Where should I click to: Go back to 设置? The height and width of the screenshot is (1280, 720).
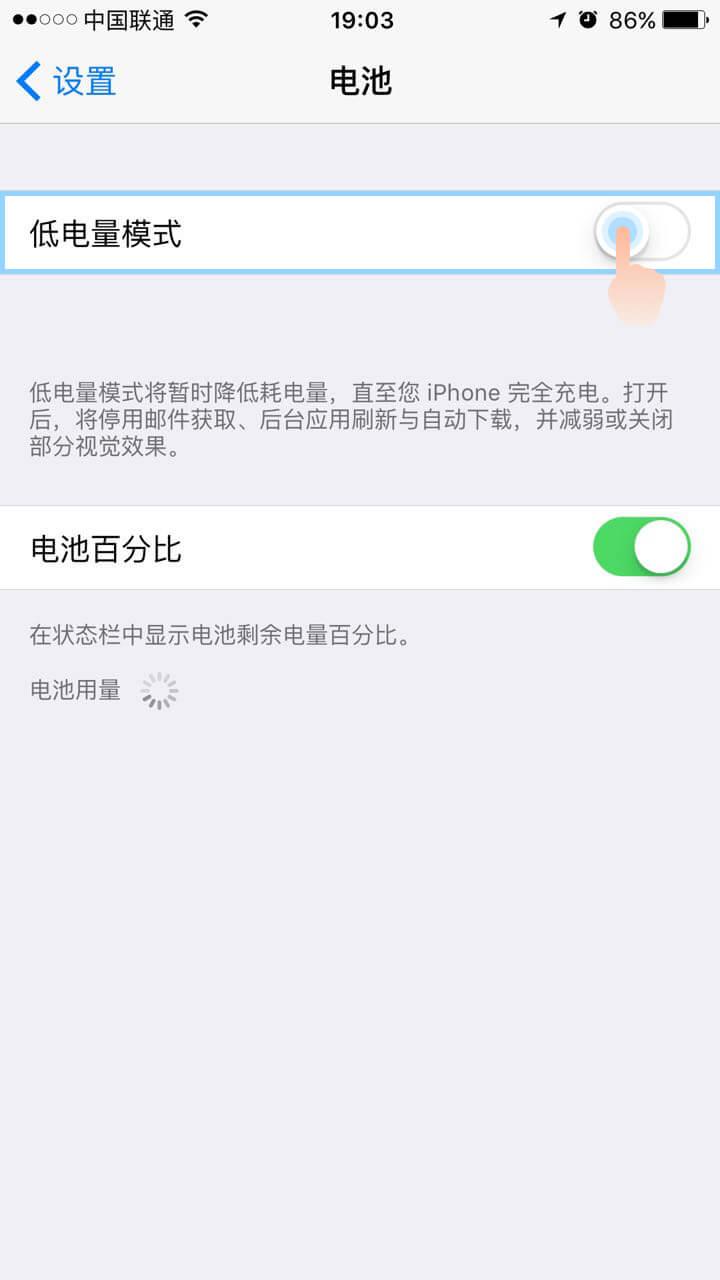tap(66, 81)
